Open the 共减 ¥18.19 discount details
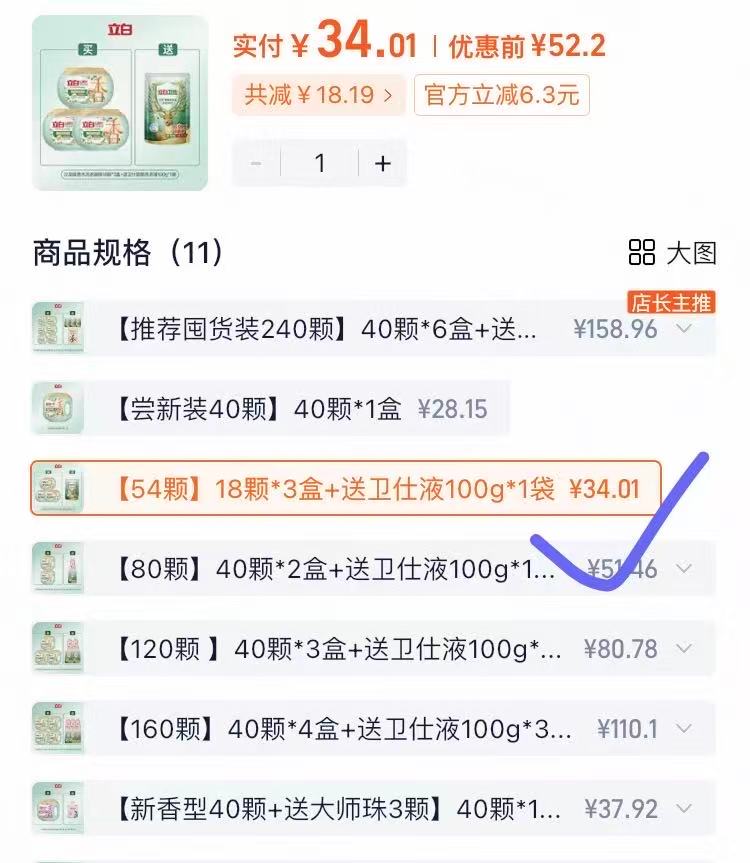The width and height of the screenshot is (750, 863). (319, 95)
